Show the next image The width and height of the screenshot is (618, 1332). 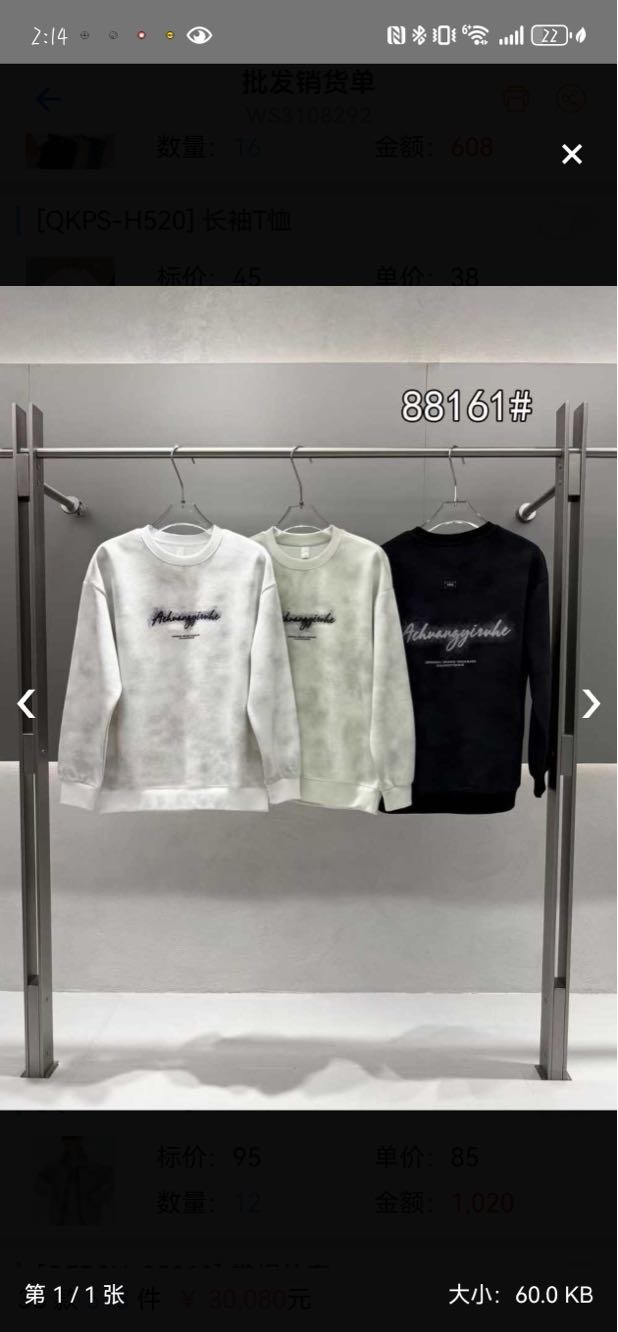click(591, 704)
